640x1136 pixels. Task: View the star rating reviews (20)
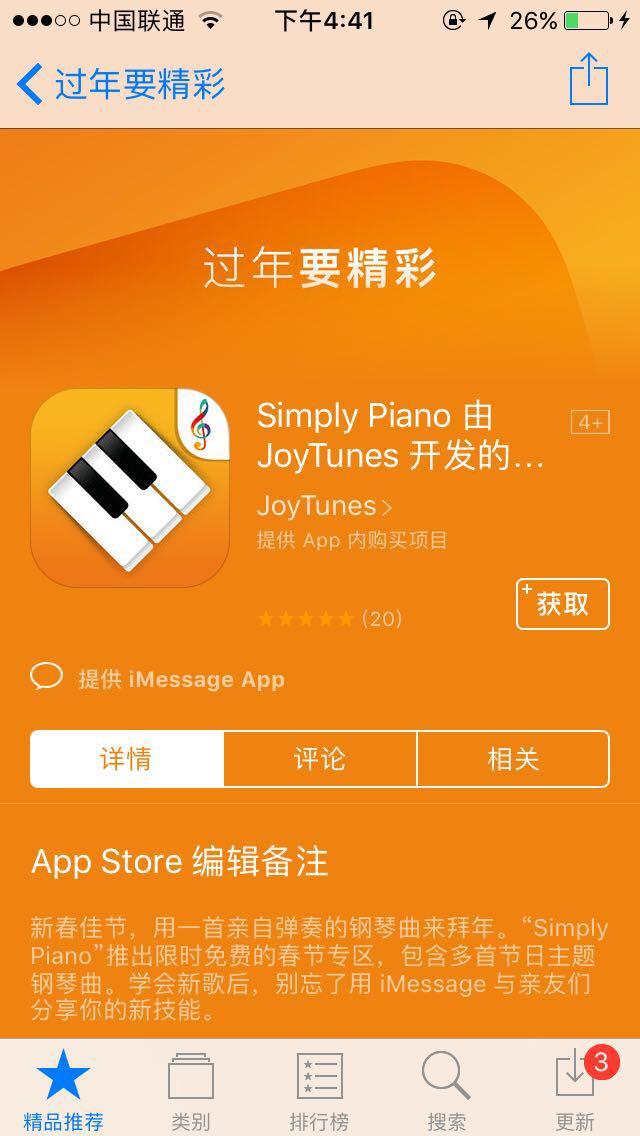(x=330, y=619)
